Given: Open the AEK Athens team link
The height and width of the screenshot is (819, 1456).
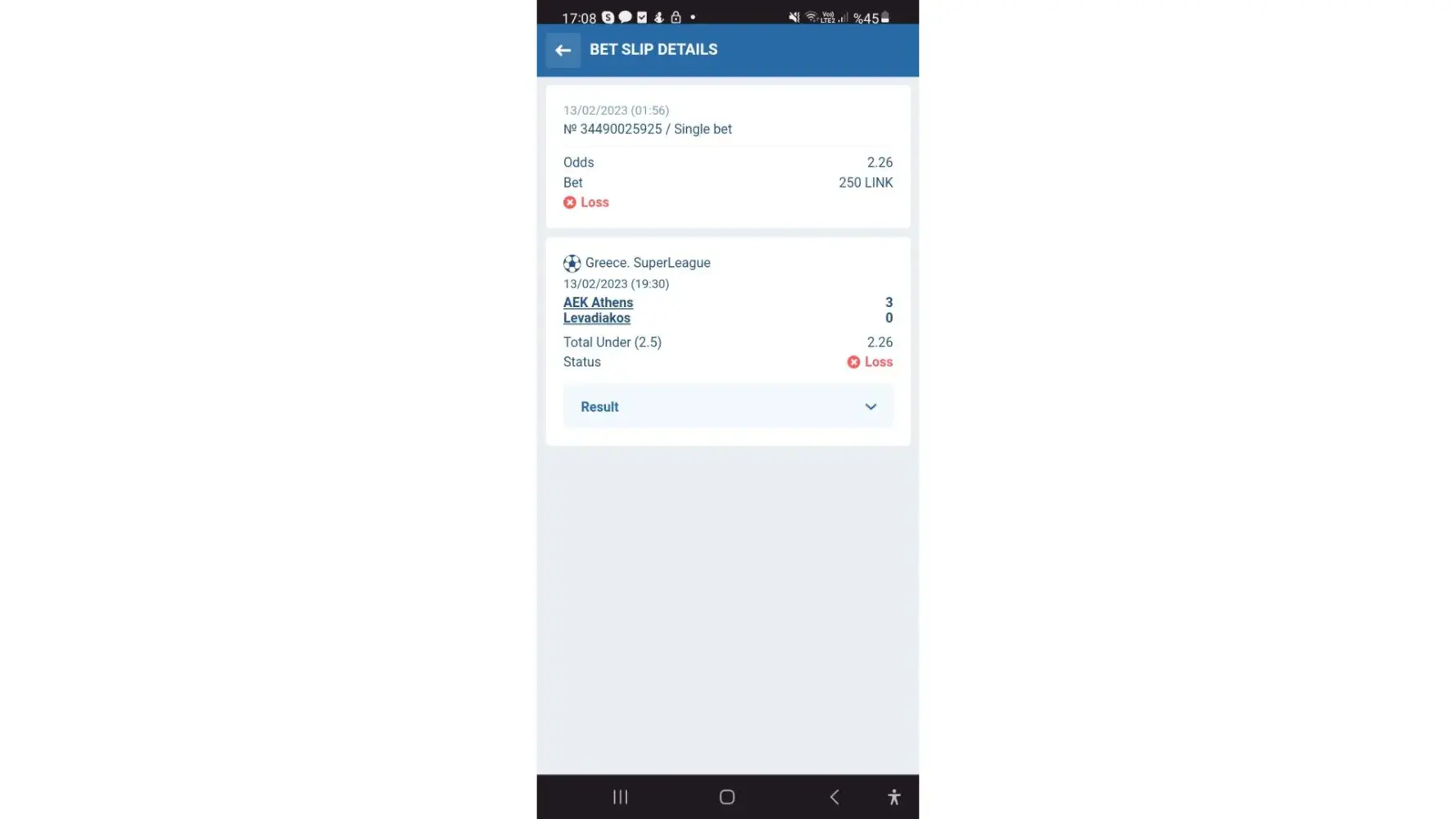Looking at the screenshot, I should pyautogui.click(x=598, y=302).
